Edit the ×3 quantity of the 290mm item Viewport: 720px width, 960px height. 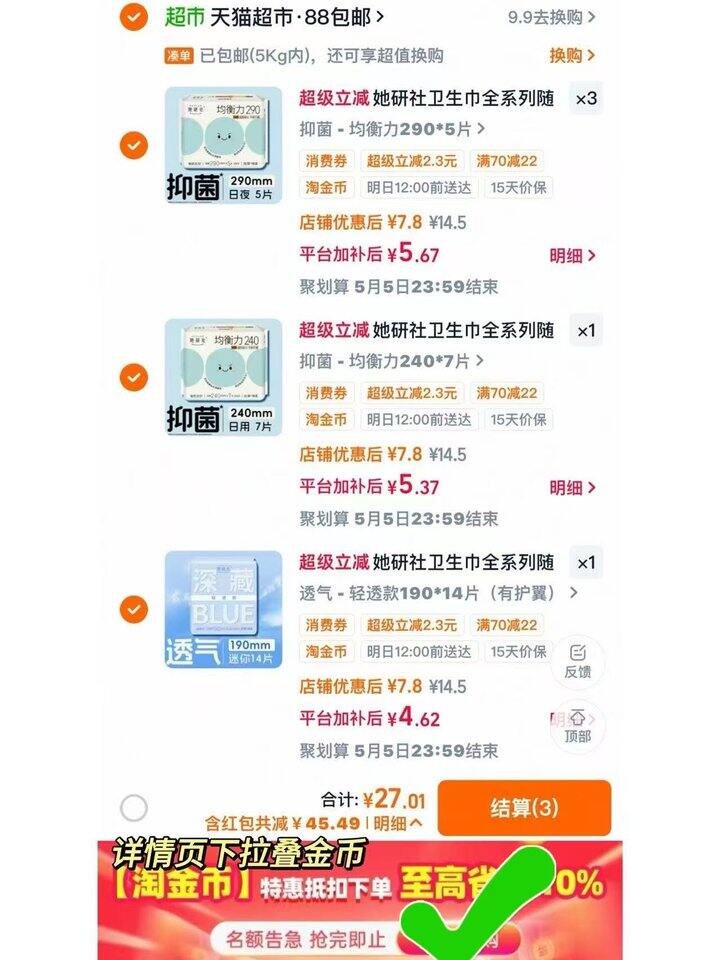pyautogui.click(x=585, y=99)
